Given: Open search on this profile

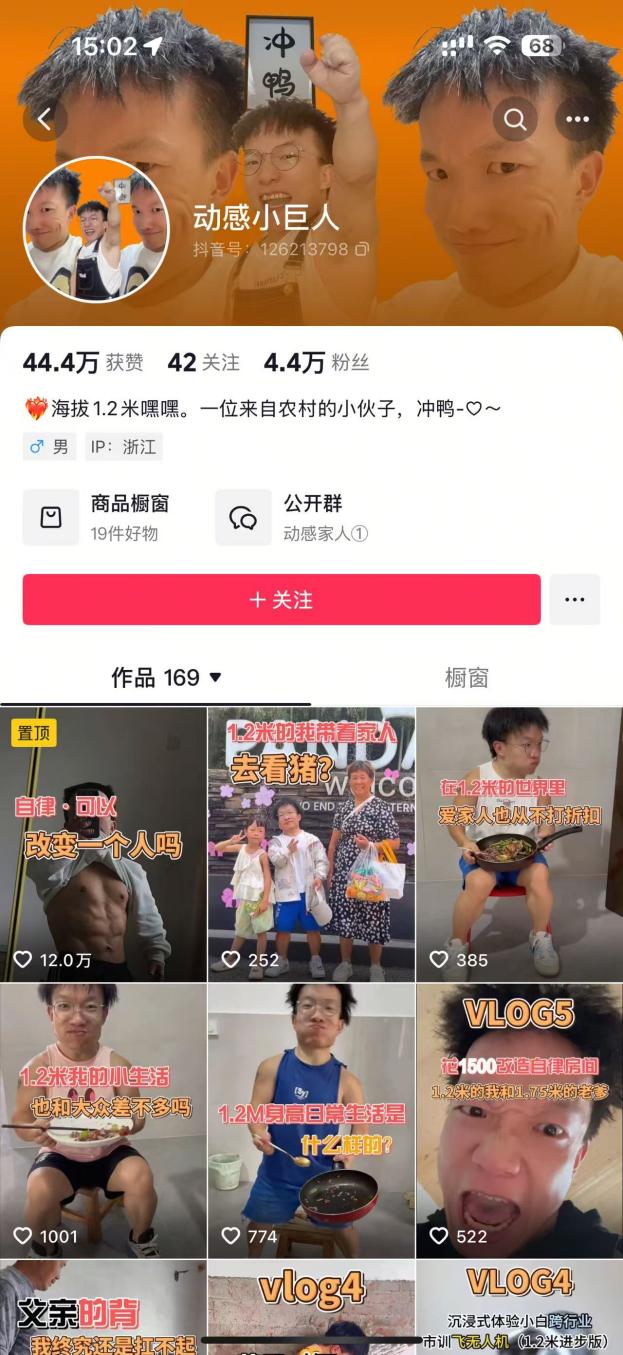Looking at the screenshot, I should coord(515,119).
